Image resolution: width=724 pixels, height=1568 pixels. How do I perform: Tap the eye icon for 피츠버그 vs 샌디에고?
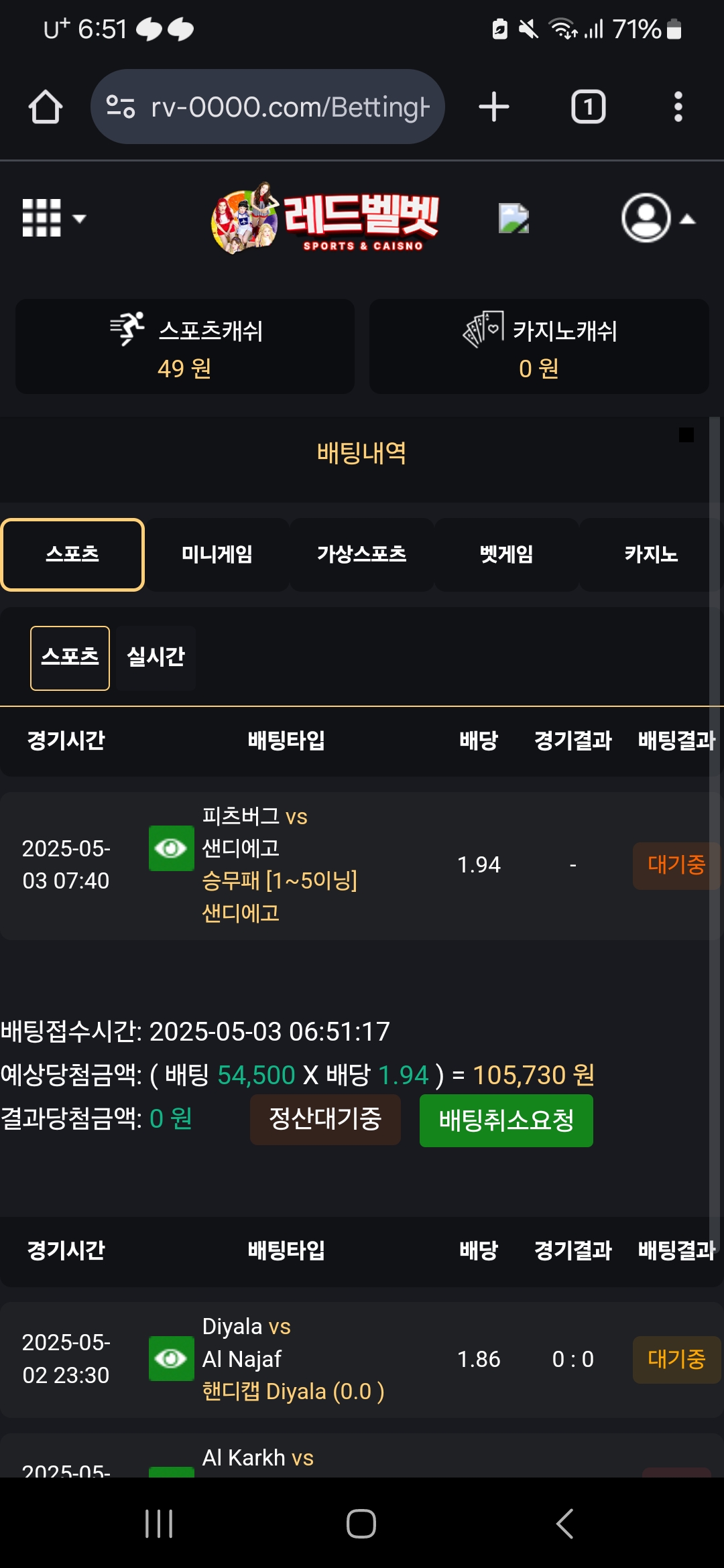tap(171, 848)
